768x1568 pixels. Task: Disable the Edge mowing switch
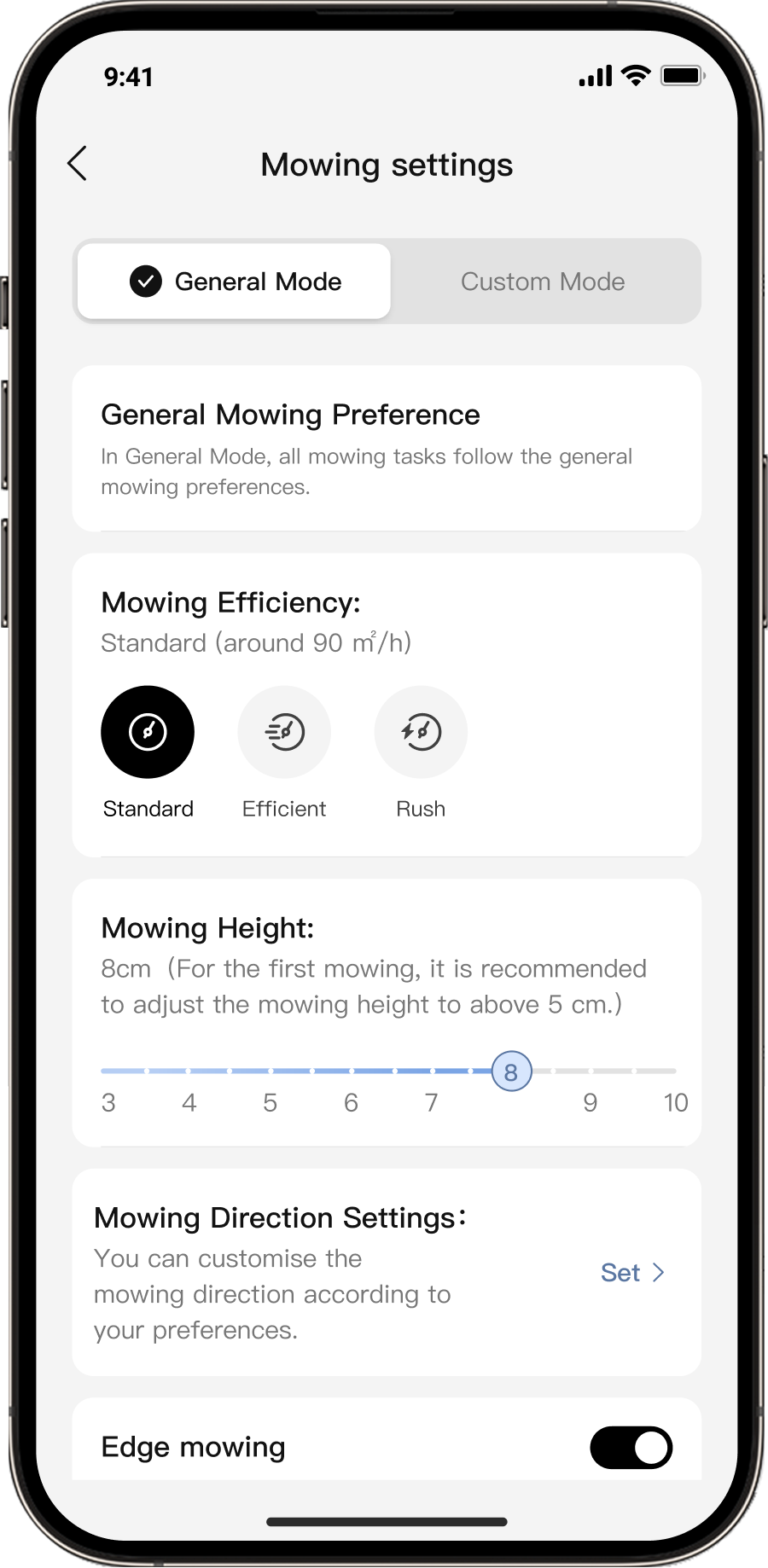pos(631,1448)
